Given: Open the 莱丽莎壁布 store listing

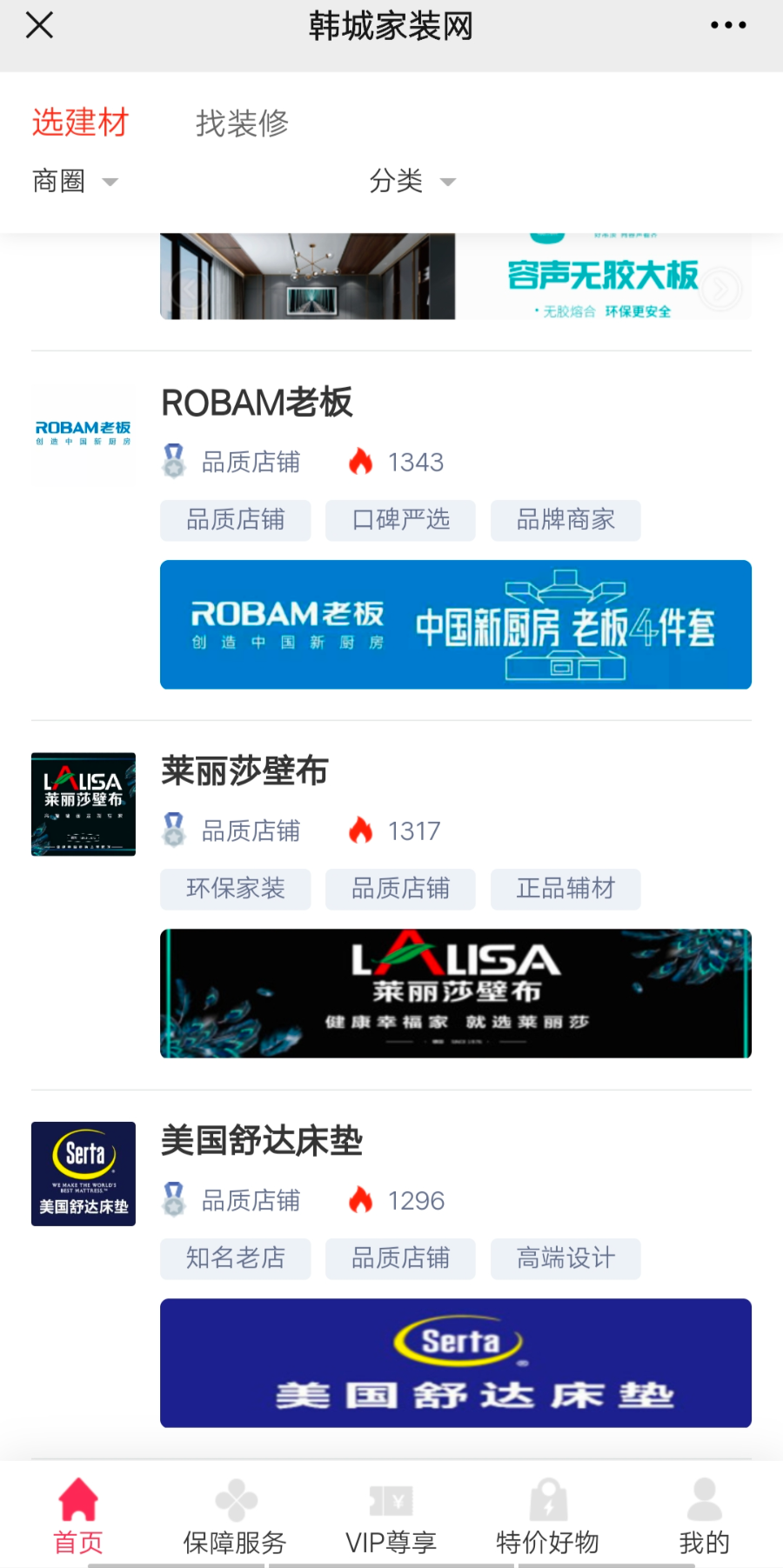Looking at the screenshot, I should (x=245, y=771).
